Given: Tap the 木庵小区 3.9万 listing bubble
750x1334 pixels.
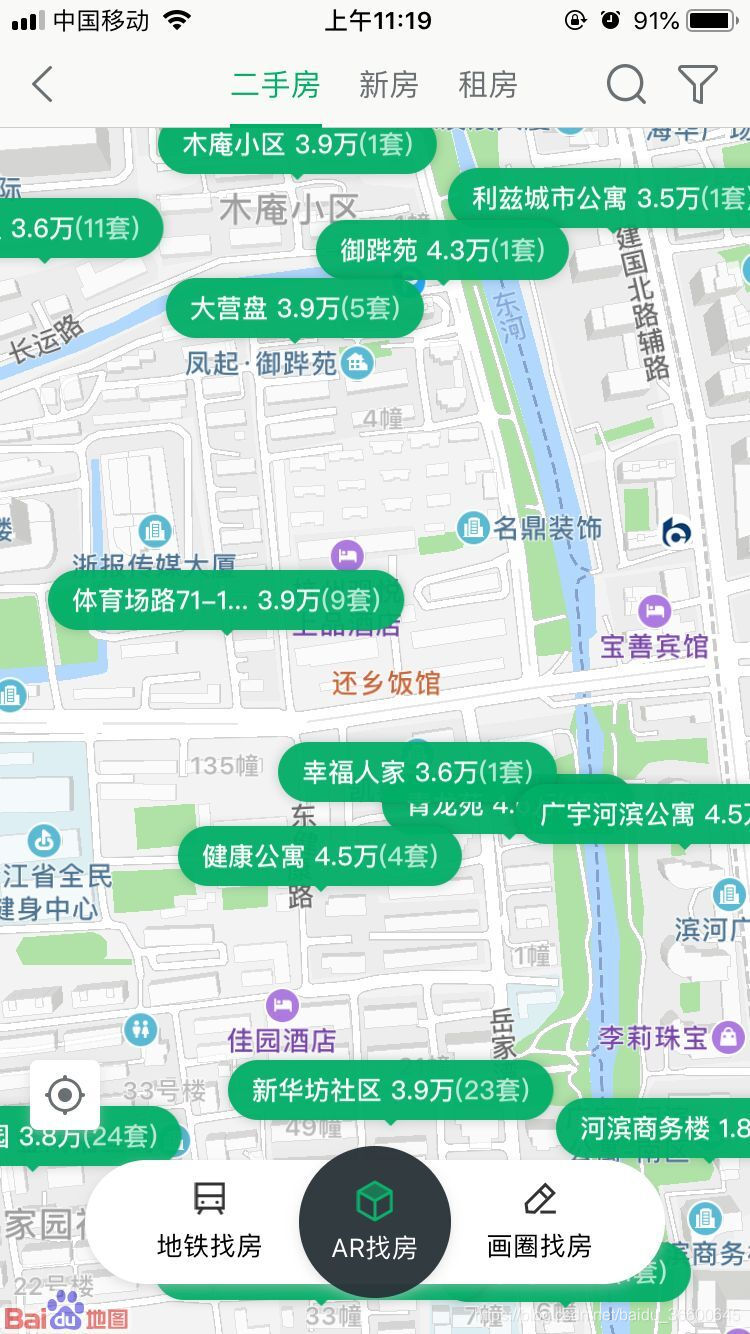Looking at the screenshot, I should point(297,147).
